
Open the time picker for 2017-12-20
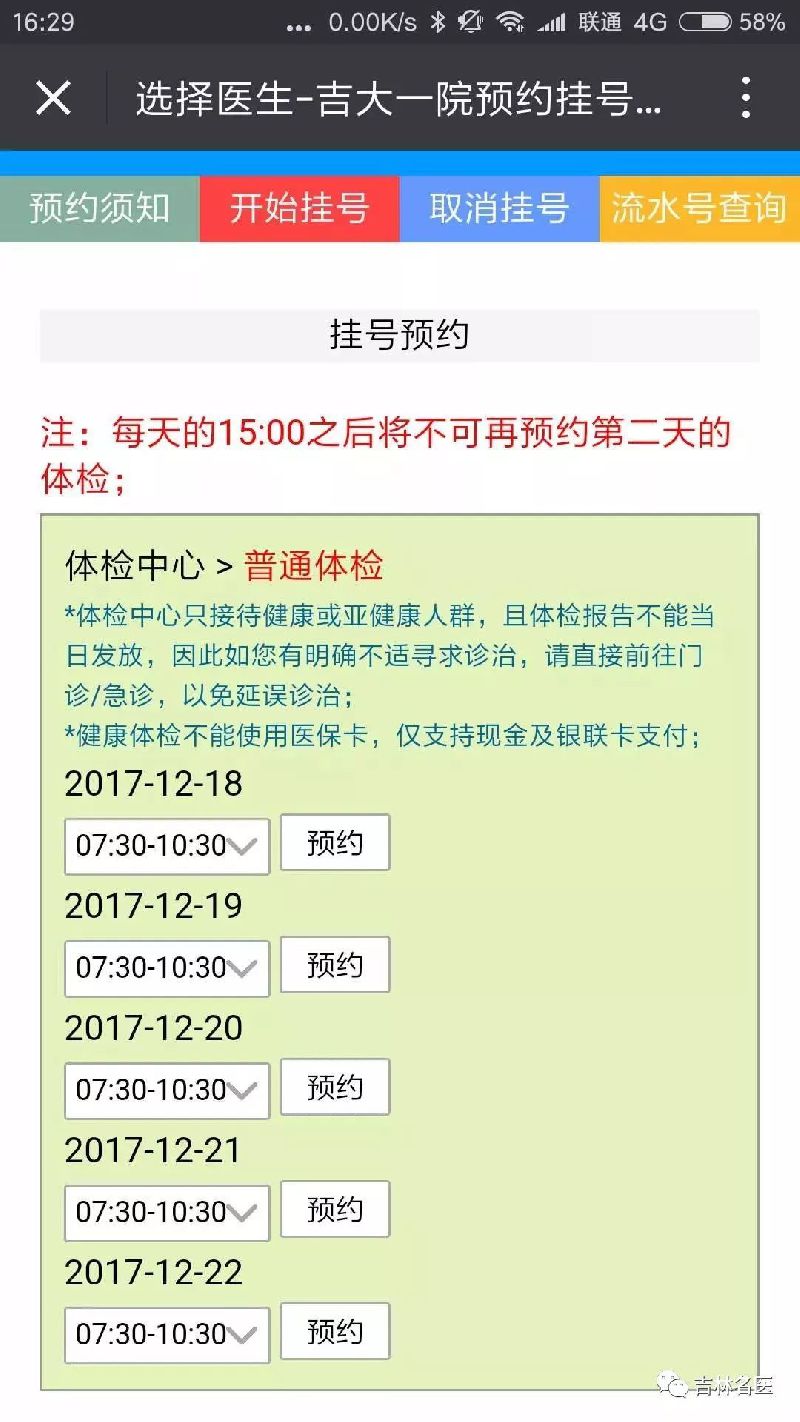[x=167, y=1090]
